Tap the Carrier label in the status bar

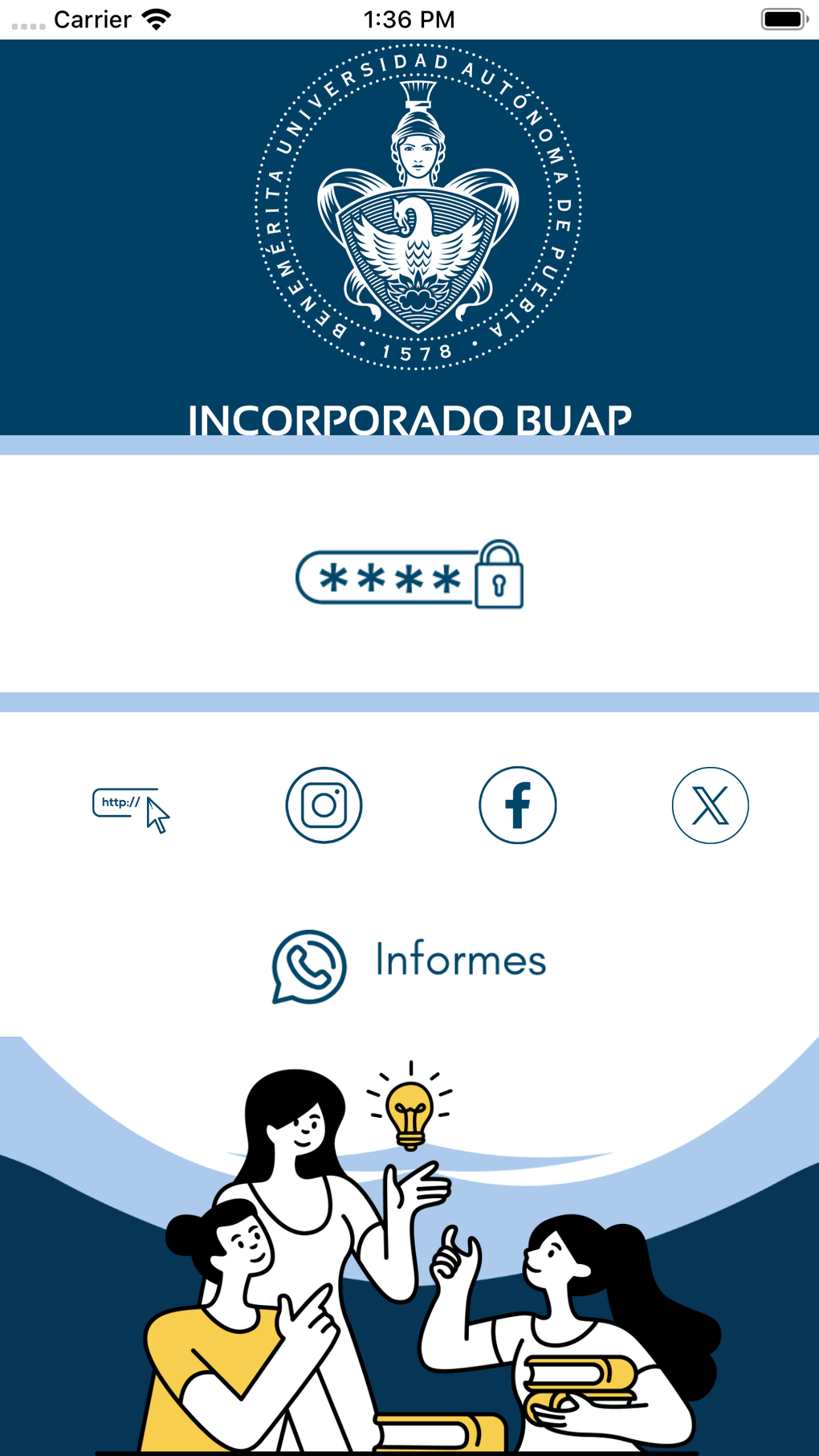pyautogui.click(x=94, y=18)
